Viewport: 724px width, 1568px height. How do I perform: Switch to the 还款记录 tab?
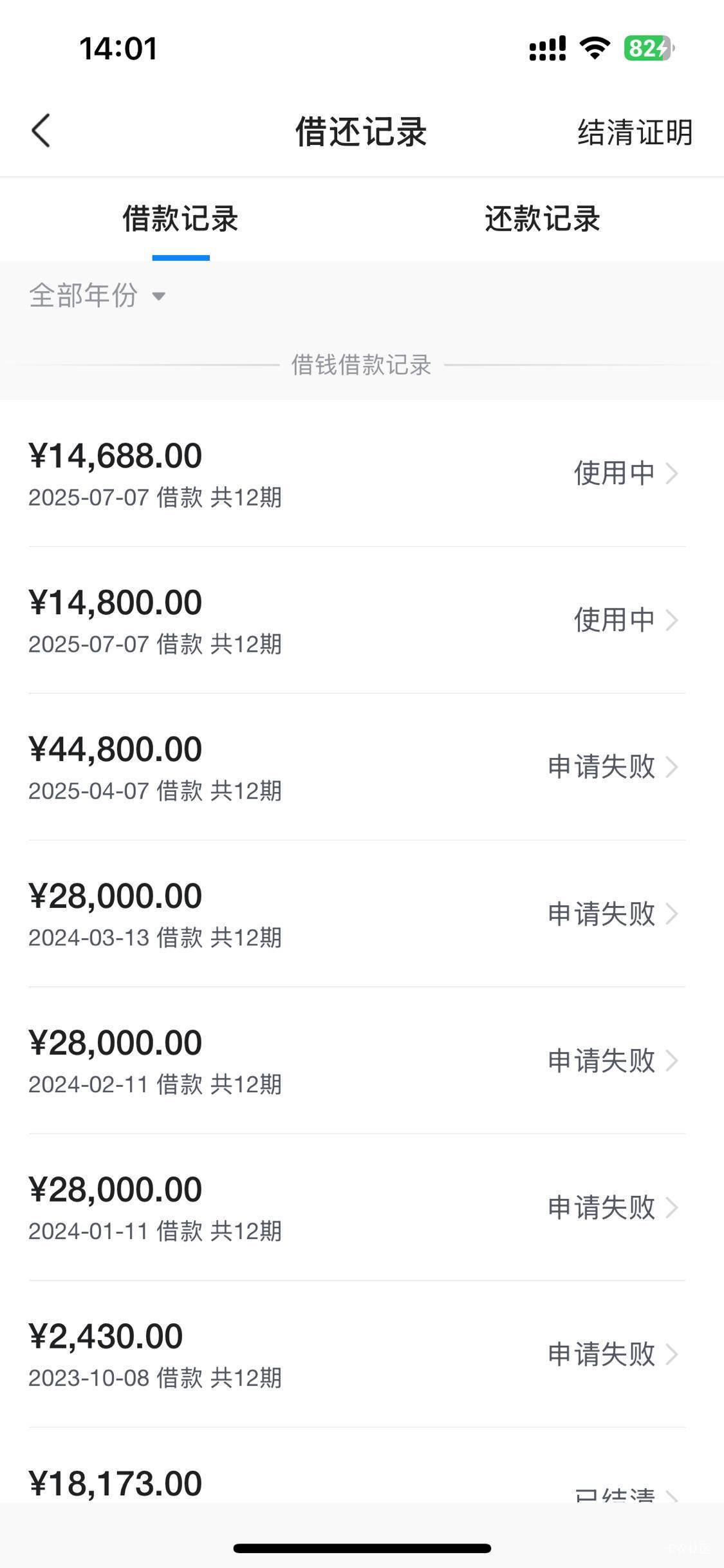pyautogui.click(x=543, y=219)
